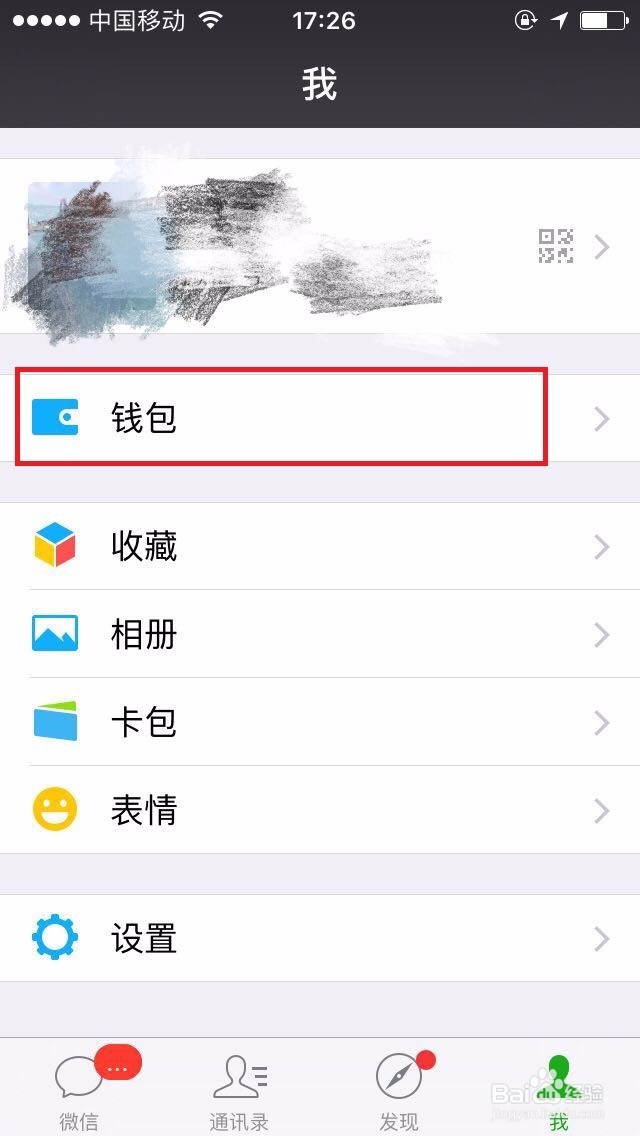This screenshot has width=640, height=1136.
Task: Open 相册 (Album)
Action: point(320,634)
